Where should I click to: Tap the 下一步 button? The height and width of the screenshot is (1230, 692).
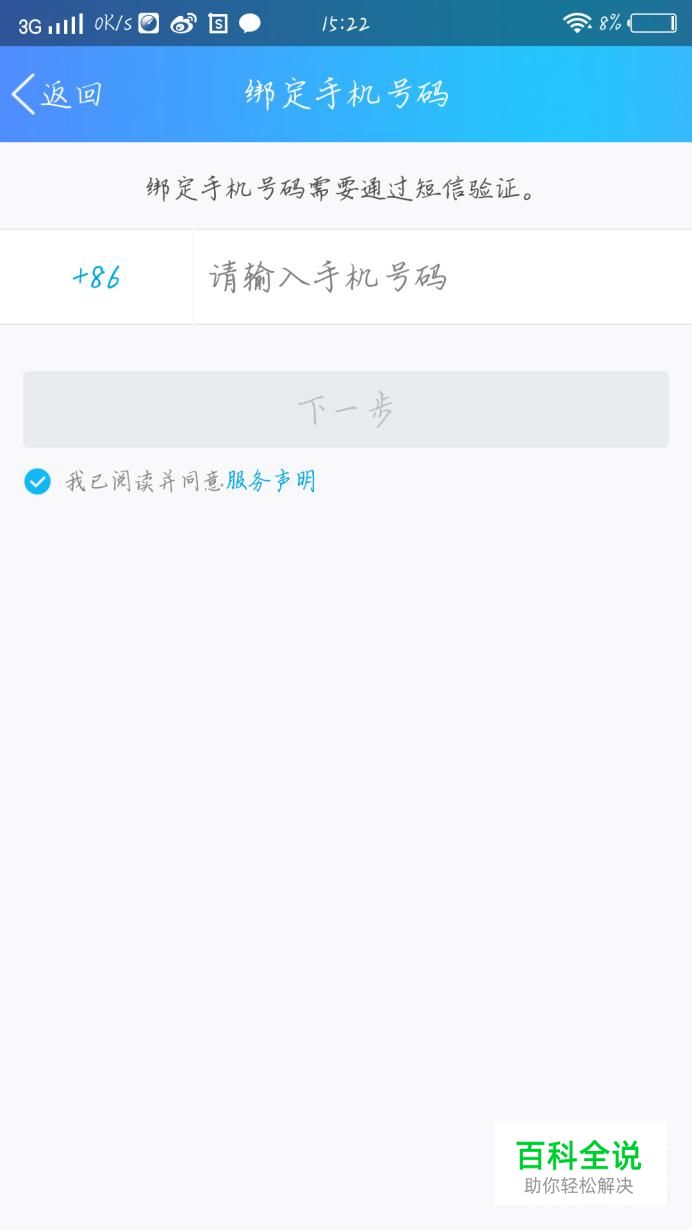point(346,409)
